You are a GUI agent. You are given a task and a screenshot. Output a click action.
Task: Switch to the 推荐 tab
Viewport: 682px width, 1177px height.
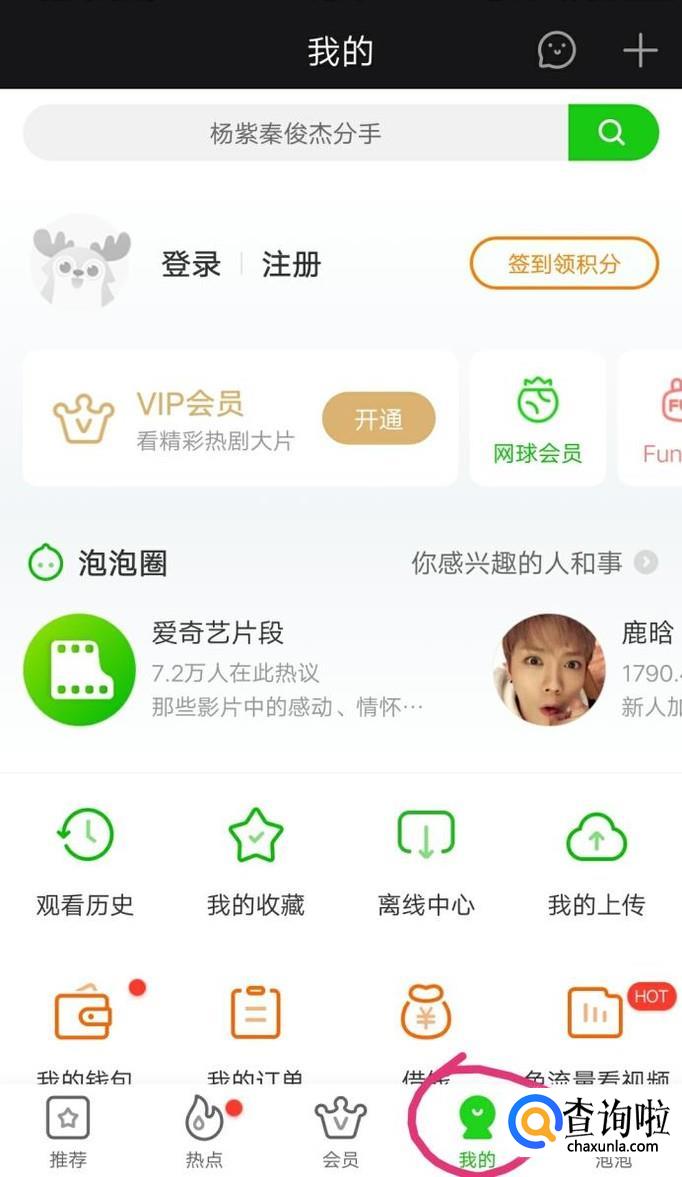click(x=68, y=1132)
